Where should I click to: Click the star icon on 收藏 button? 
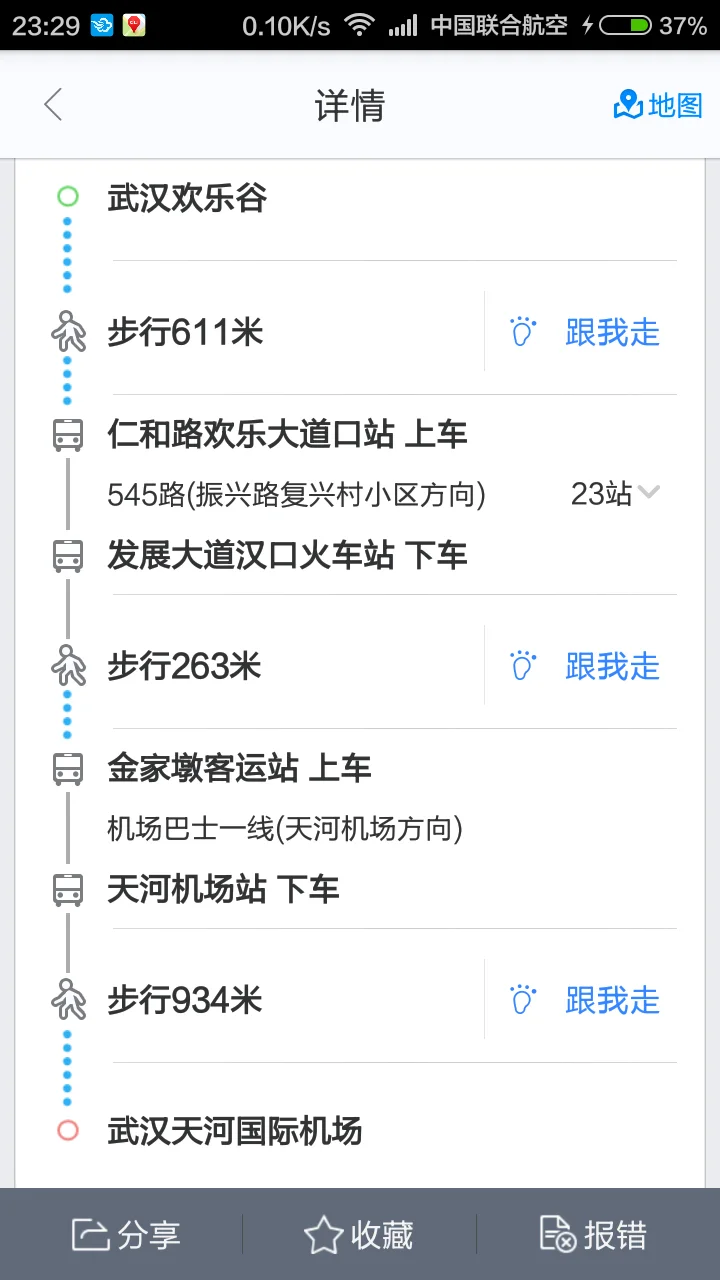[323, 1236]
